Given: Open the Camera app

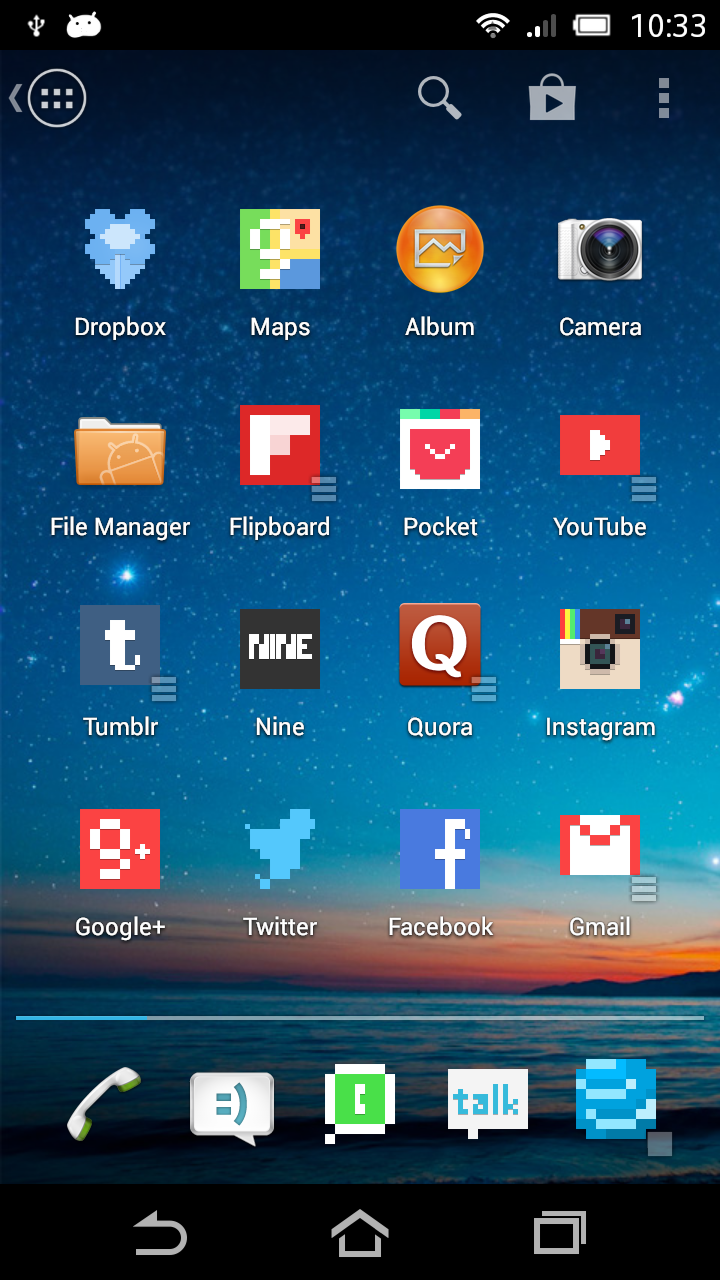Looking at the screenshot, I should pyautogui.click(x=600, y=250).
